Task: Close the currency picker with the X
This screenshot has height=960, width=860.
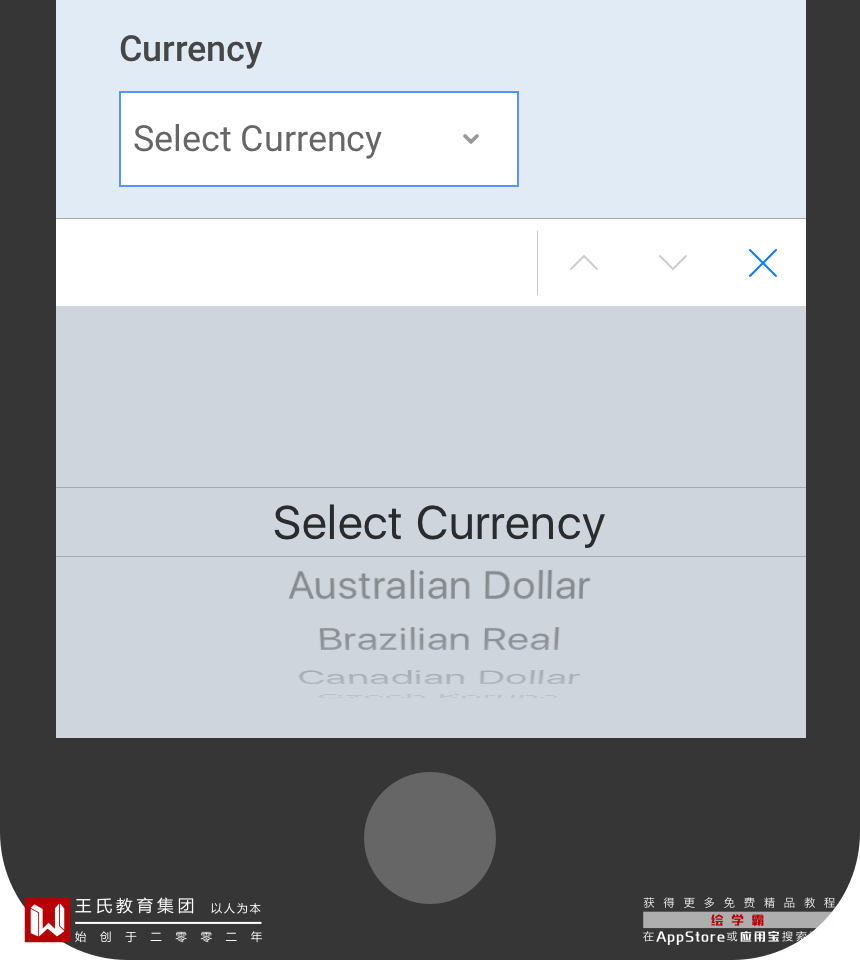Action: [762, 263]
